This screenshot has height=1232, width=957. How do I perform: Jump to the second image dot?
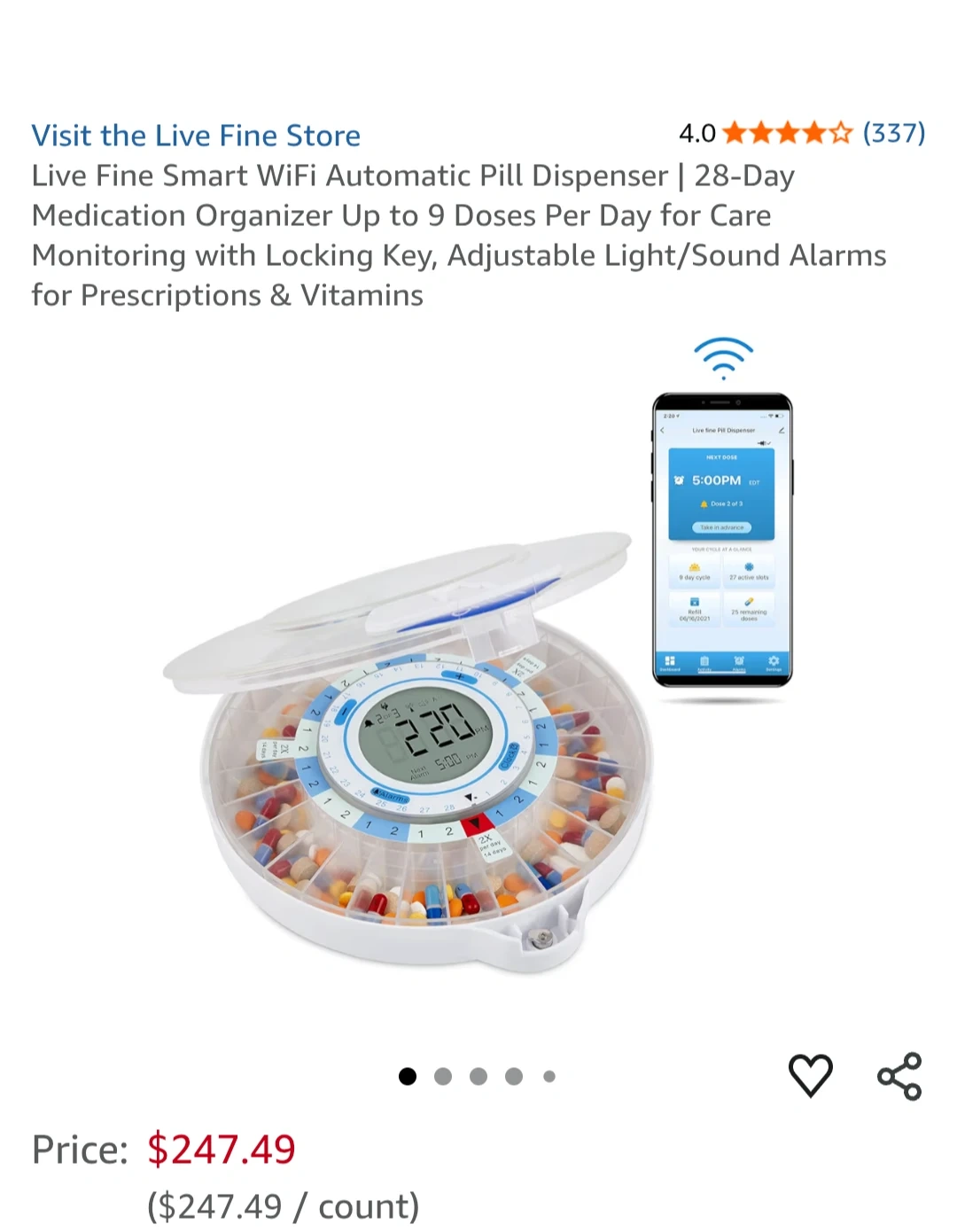pyautogui.click(x=443, y=1076)
